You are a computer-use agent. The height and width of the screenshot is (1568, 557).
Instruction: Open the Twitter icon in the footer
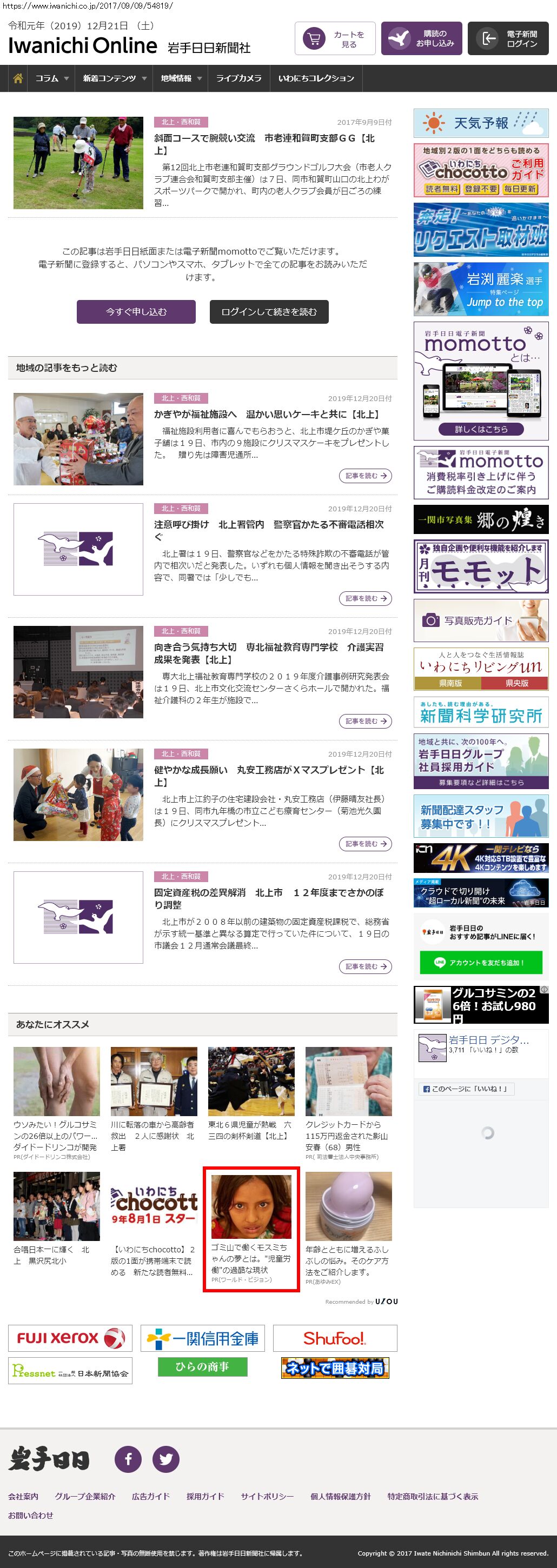pos(165,1458)
